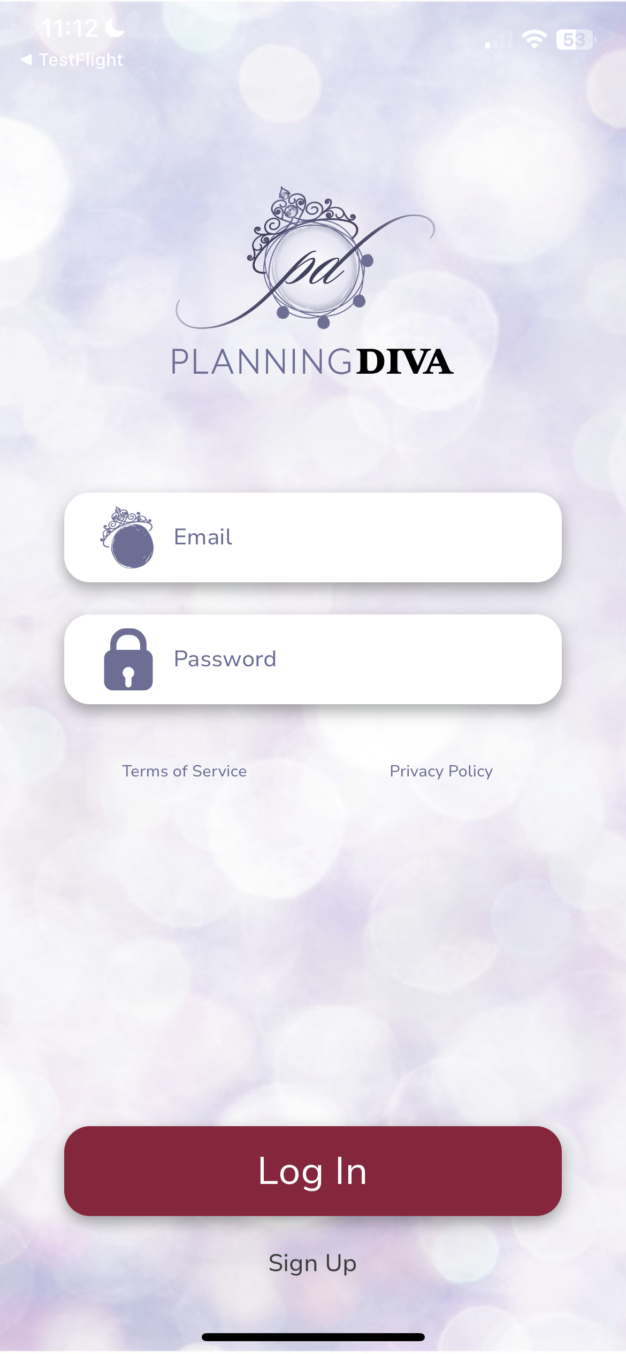Viewport: 626px width, 1354px height.
Task: Focus the Password field
Action: (340, 659)
